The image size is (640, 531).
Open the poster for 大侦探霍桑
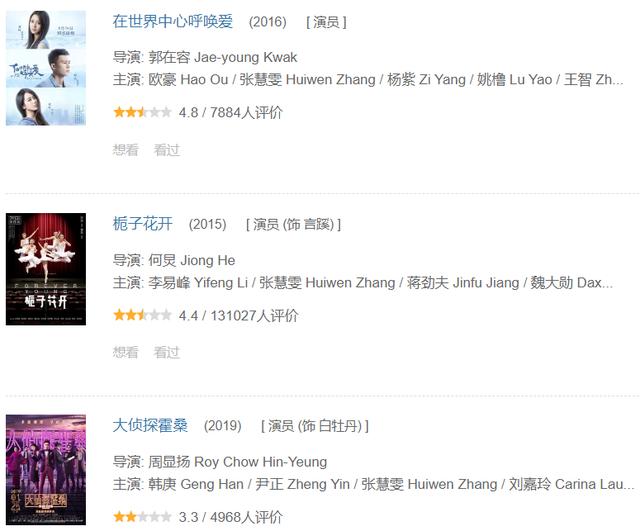(x=46, y=470)
